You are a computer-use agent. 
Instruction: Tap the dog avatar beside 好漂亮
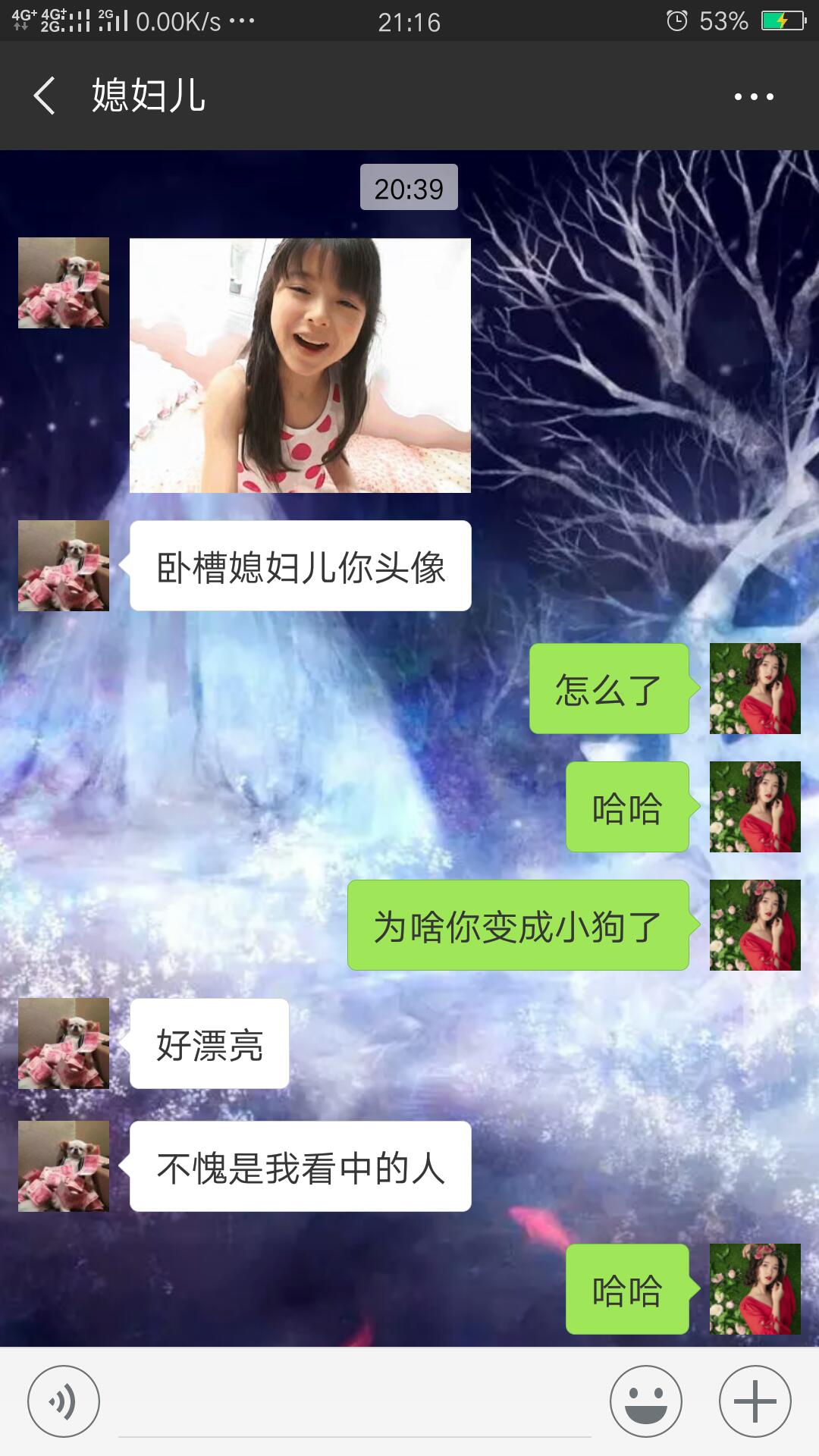click(x=64, y=1043)
